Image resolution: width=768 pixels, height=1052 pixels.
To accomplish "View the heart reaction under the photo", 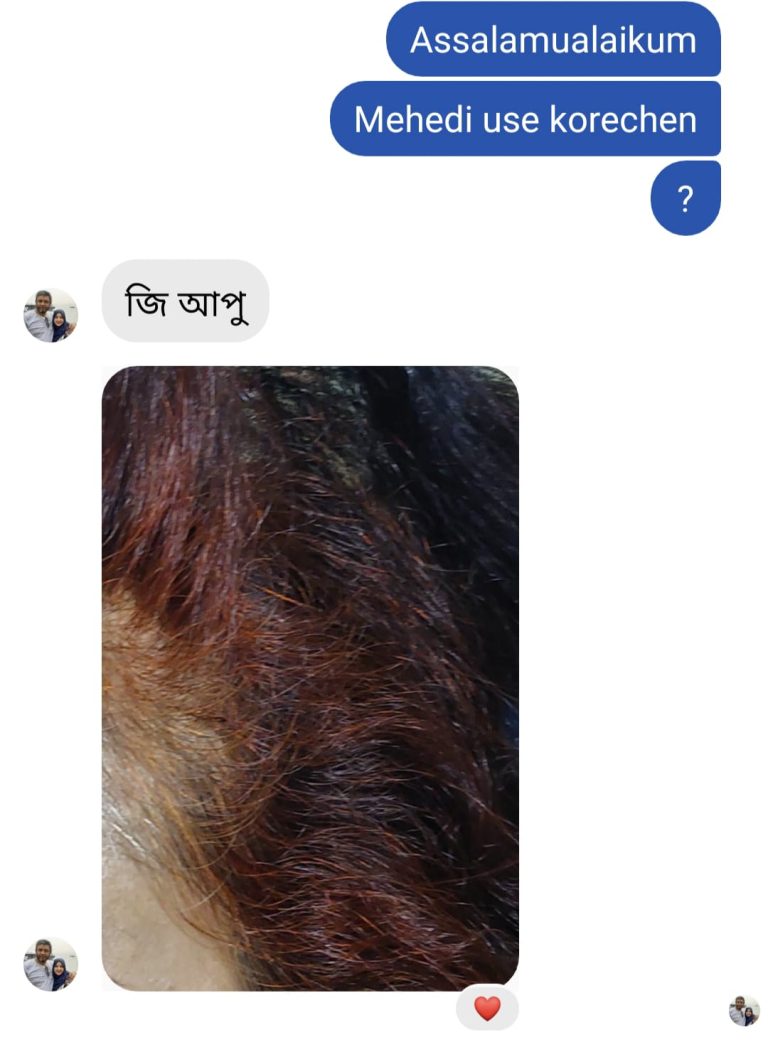I will (x=487, y=1009).
